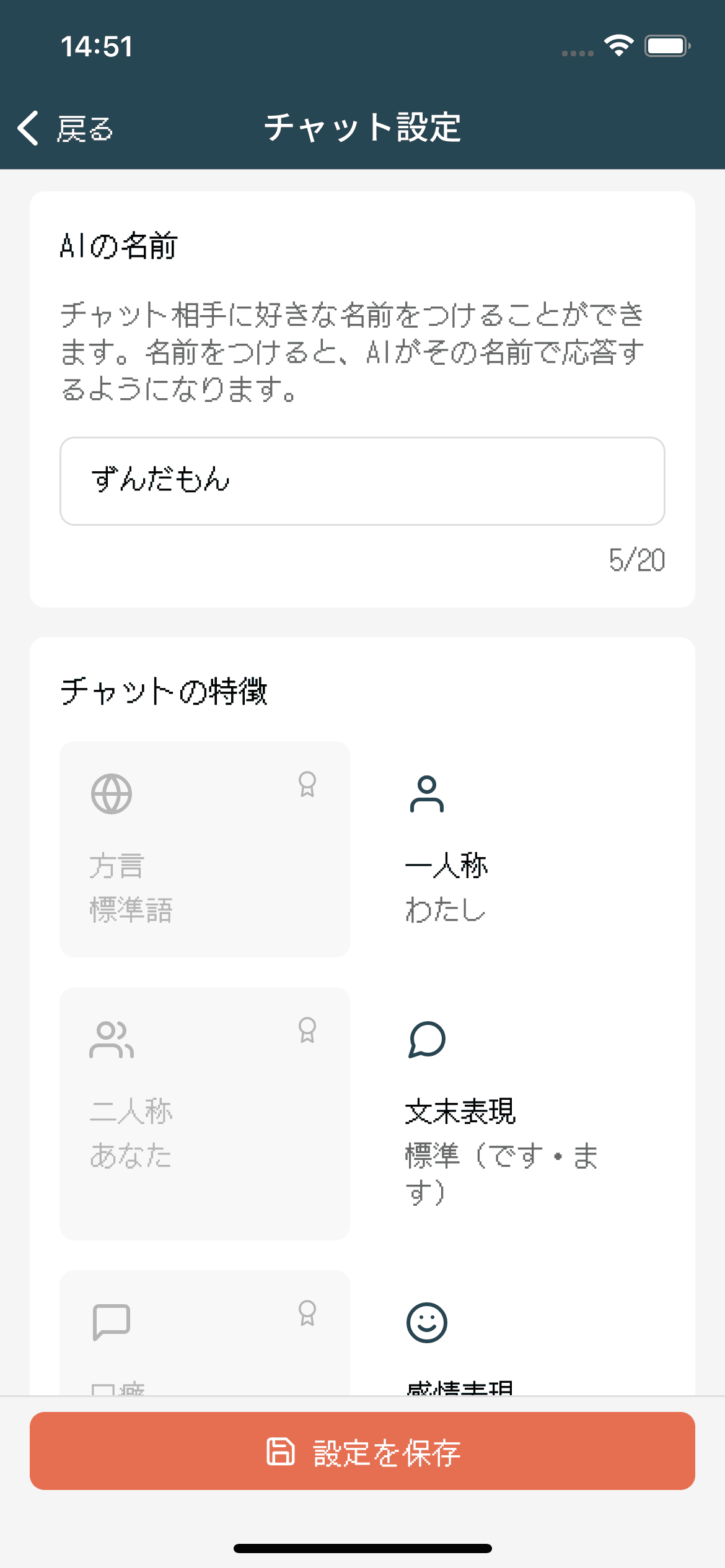Tap the speech bubble icon above 文末表現
This screenshot has height=1568, width=725.
pyautogui.click(x=426, y=1040)
